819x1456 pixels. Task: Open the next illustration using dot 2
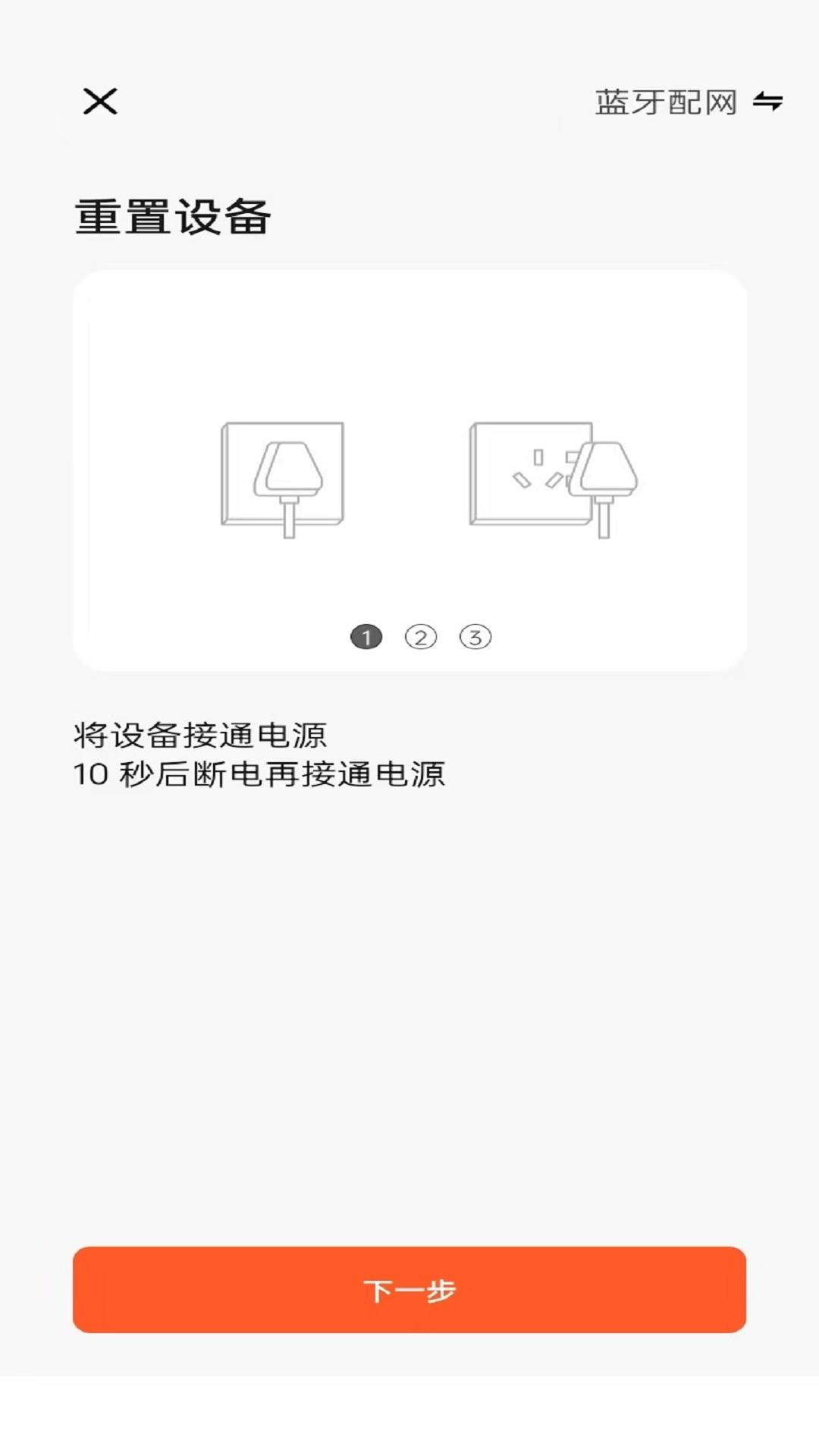click(421, 638)
